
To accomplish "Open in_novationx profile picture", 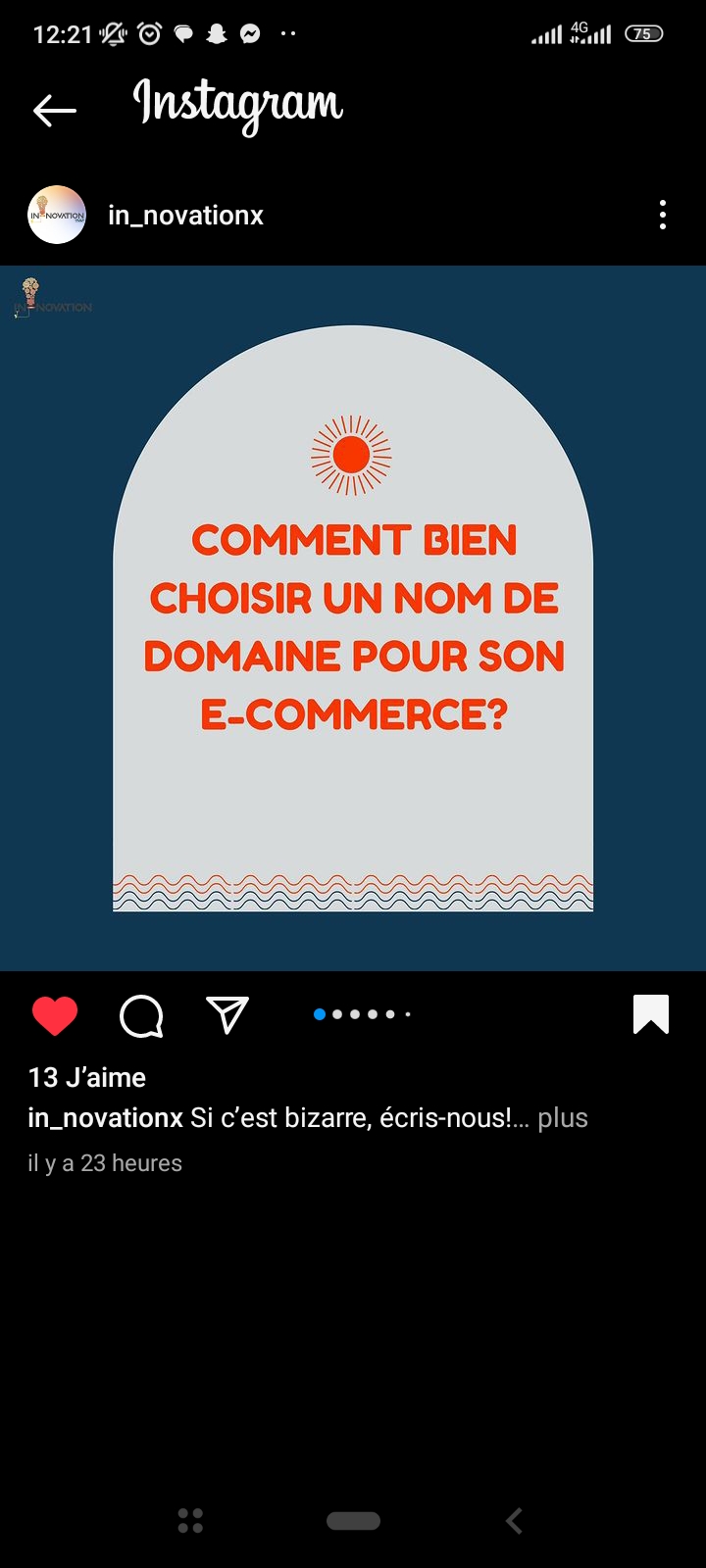I will tap(57, 215).
